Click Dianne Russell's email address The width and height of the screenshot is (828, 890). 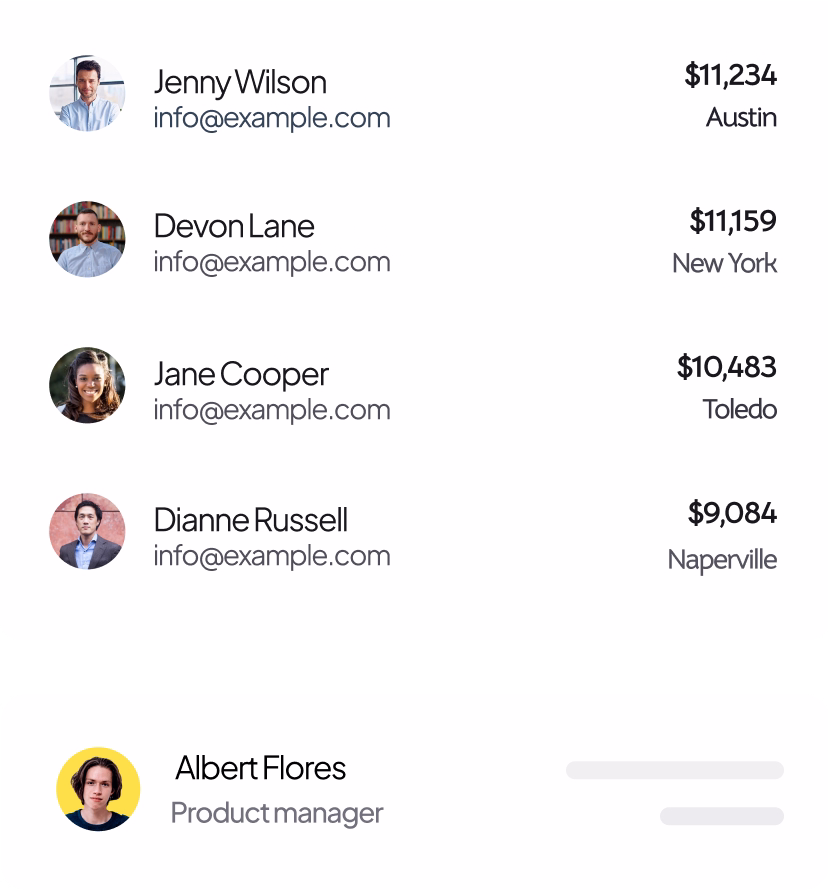(x=272, y=555)
